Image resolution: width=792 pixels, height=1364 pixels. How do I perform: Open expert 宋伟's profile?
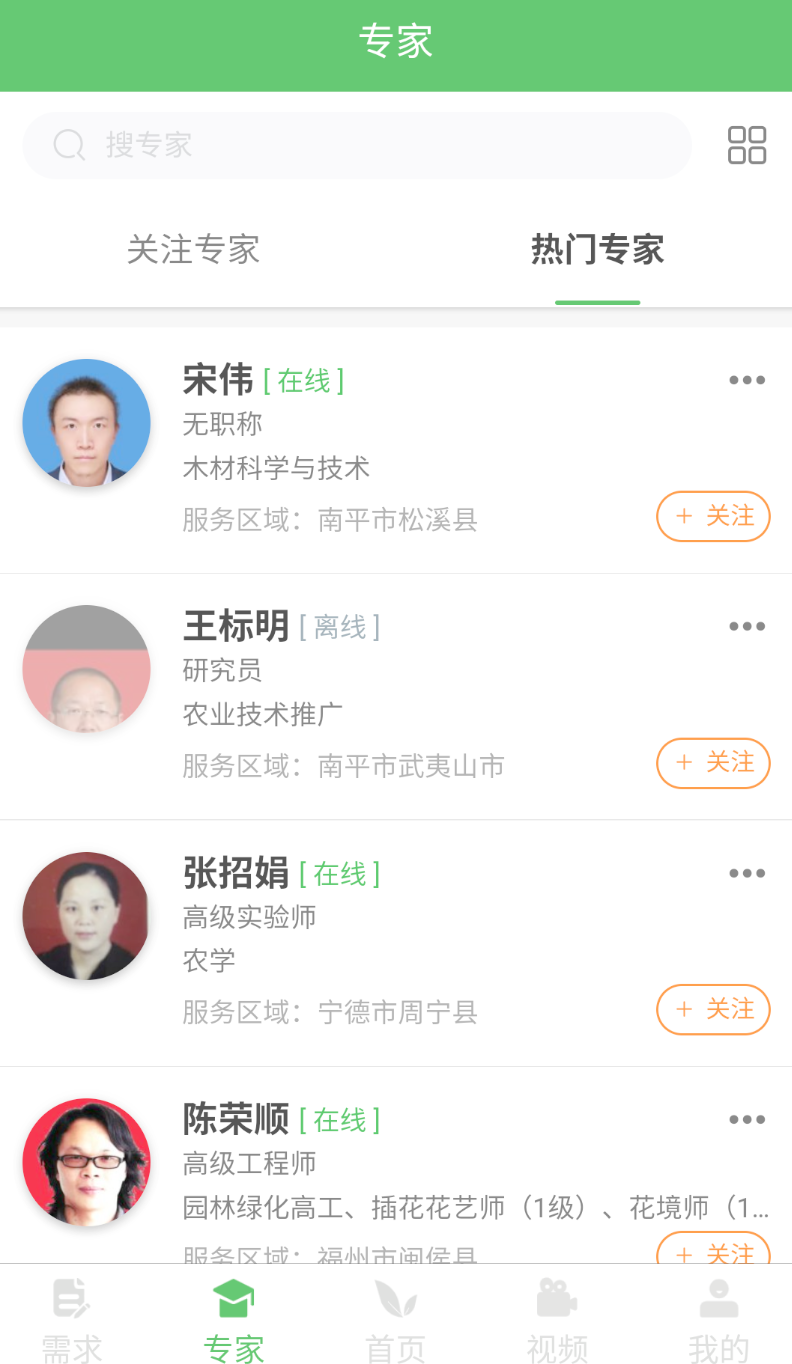396,450
